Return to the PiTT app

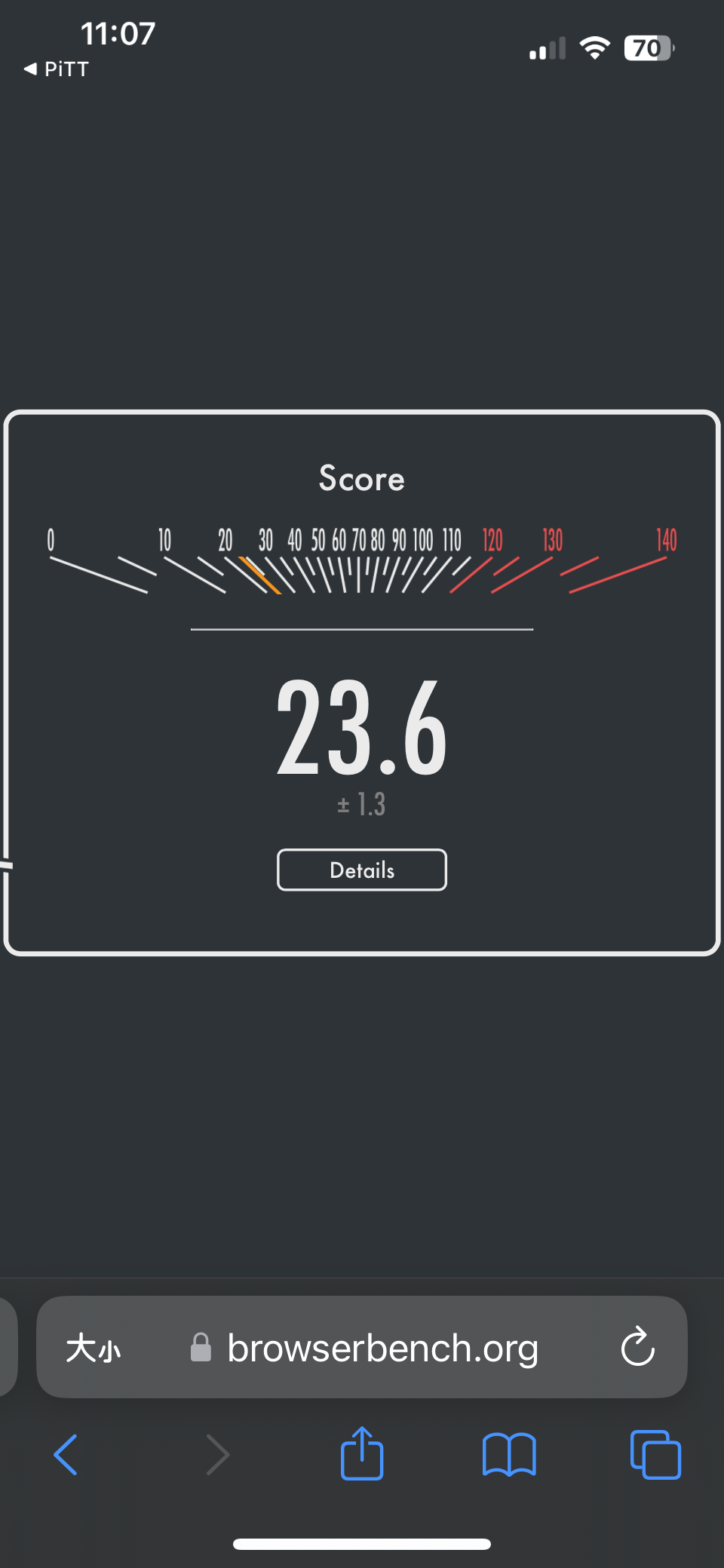tap(57, 69)
